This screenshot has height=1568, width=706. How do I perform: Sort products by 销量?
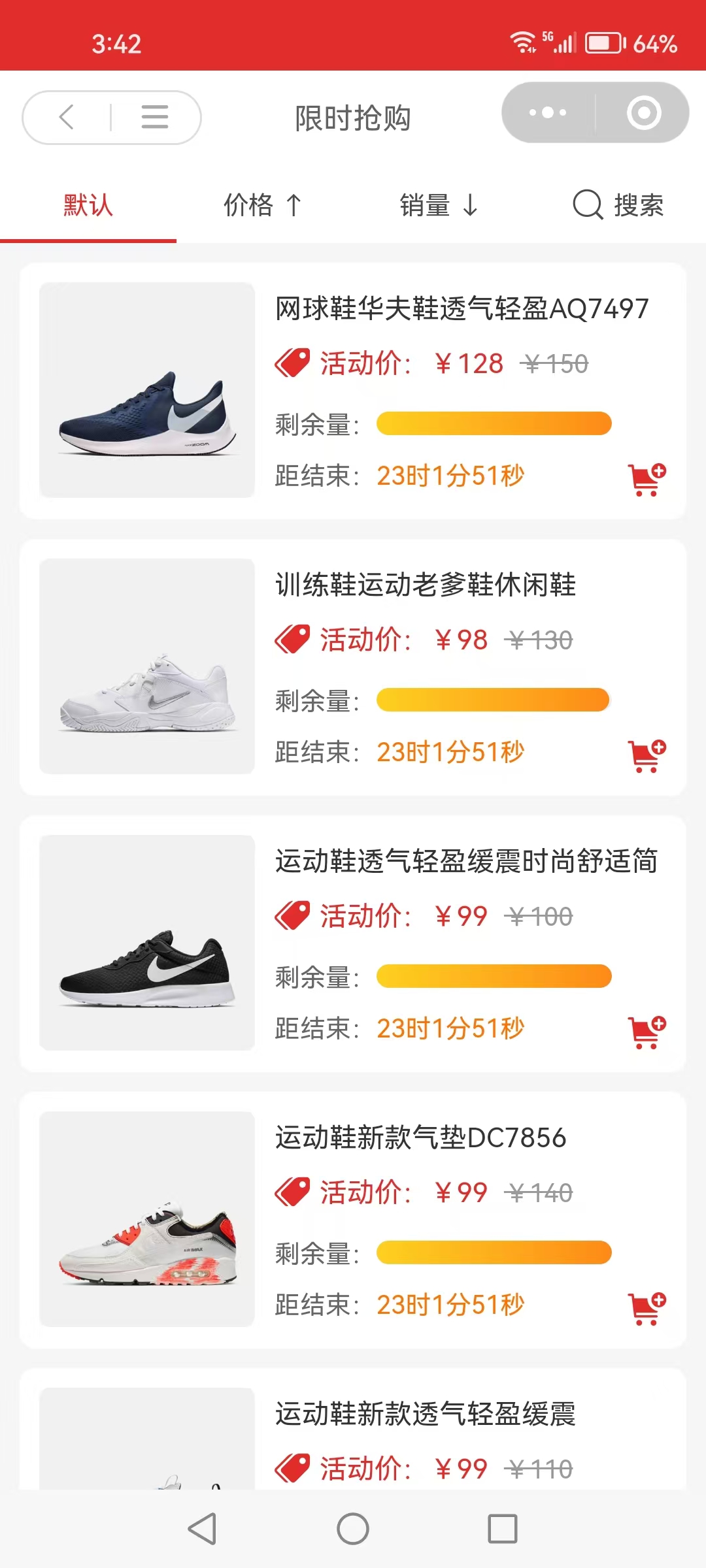[x=439, y=205]
